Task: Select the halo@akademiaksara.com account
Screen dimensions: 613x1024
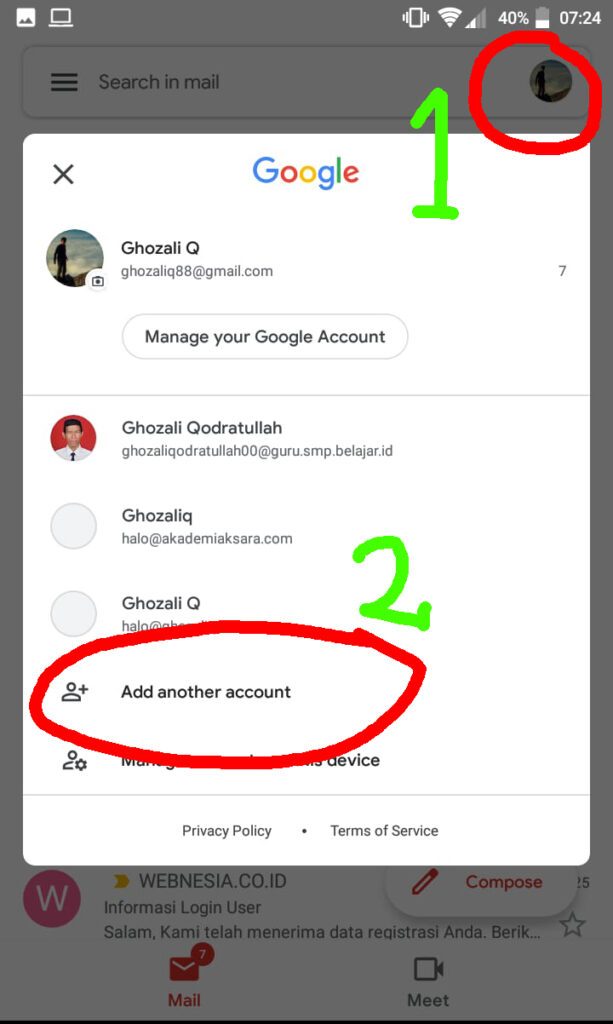Action: [207, 527]
